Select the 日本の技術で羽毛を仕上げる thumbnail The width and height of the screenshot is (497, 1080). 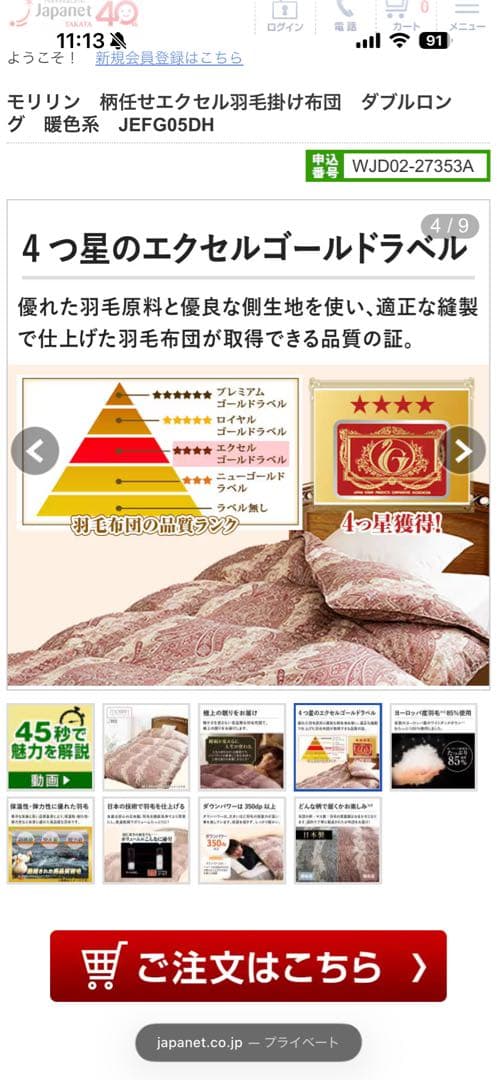[146, 840]
